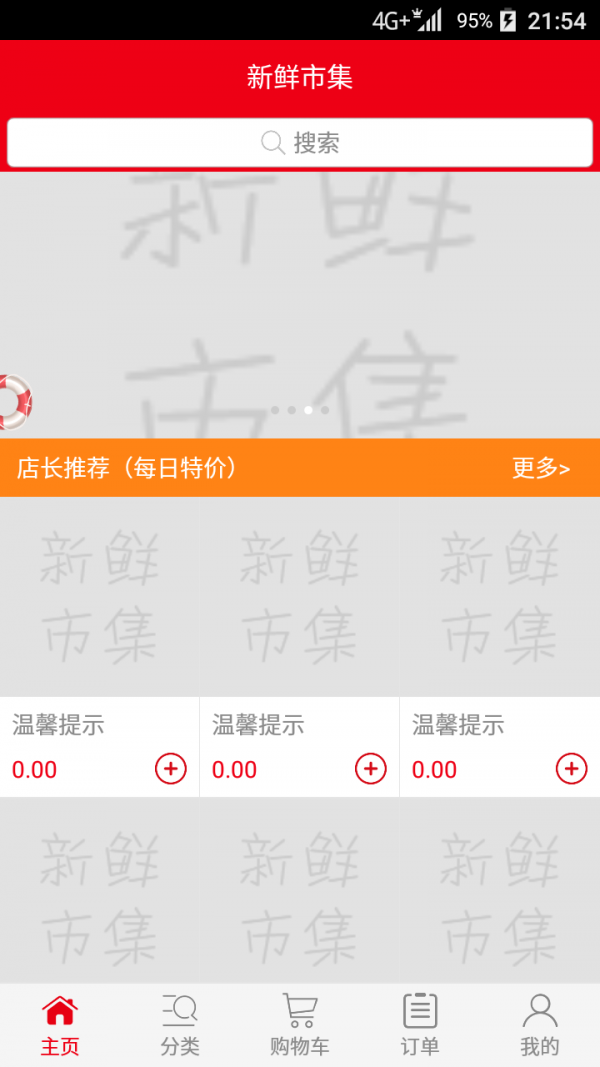600x1067 pixels.
Task: Open the 购物车 tab
Action: (x=300, y=1026)
